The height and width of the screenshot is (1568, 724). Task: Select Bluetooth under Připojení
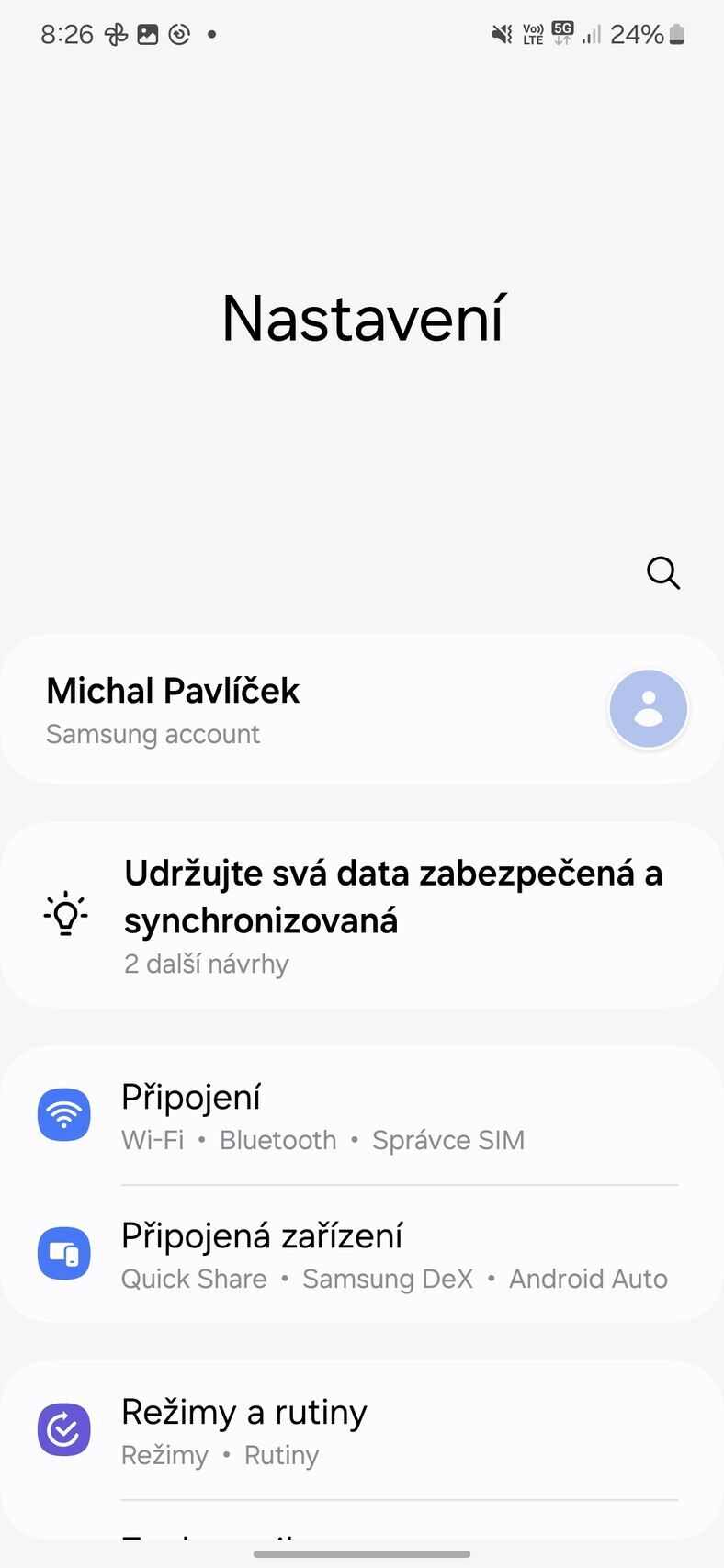[x=277, y=1140]
